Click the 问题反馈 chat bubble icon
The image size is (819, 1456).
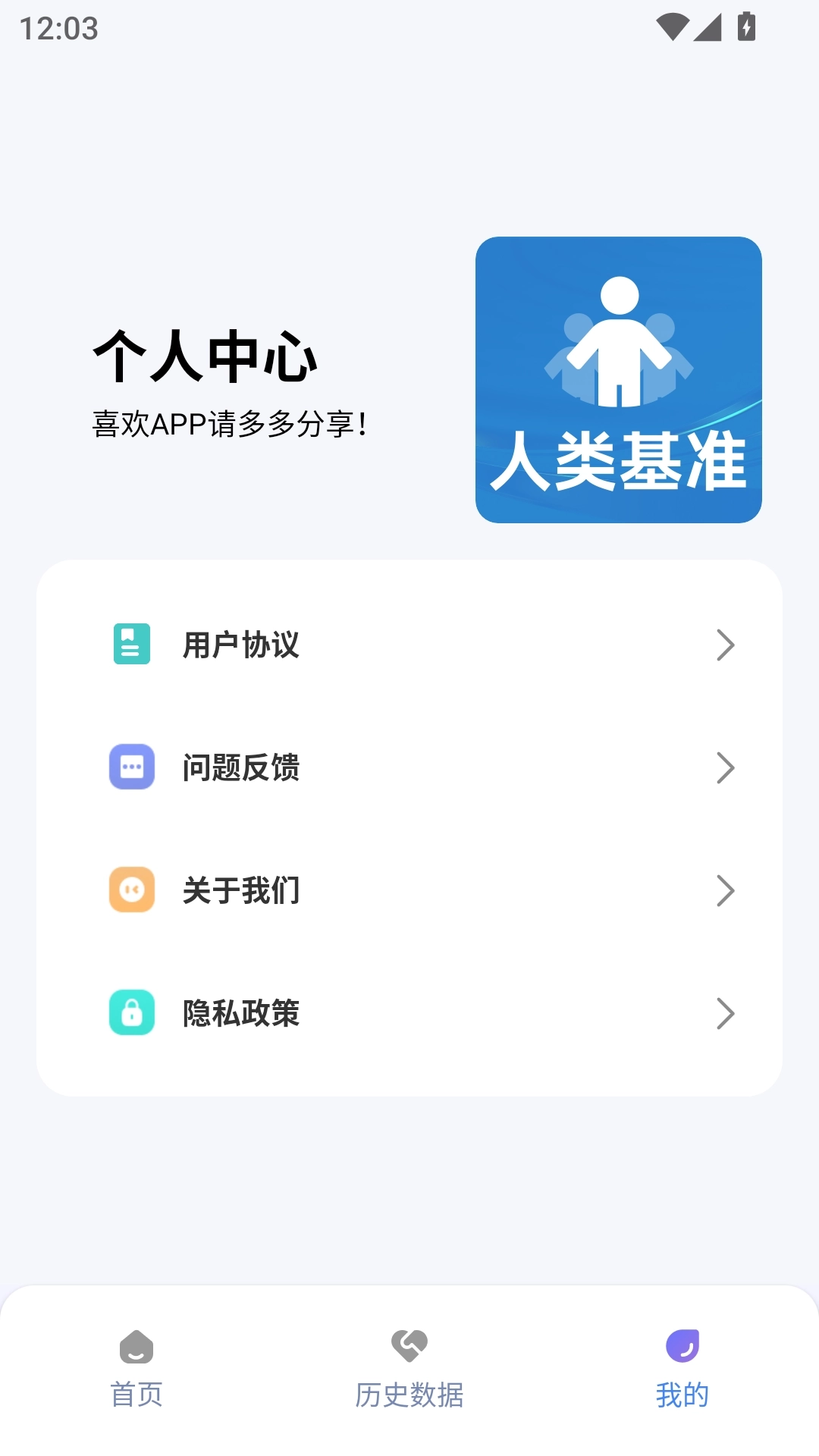coord(132,768)
